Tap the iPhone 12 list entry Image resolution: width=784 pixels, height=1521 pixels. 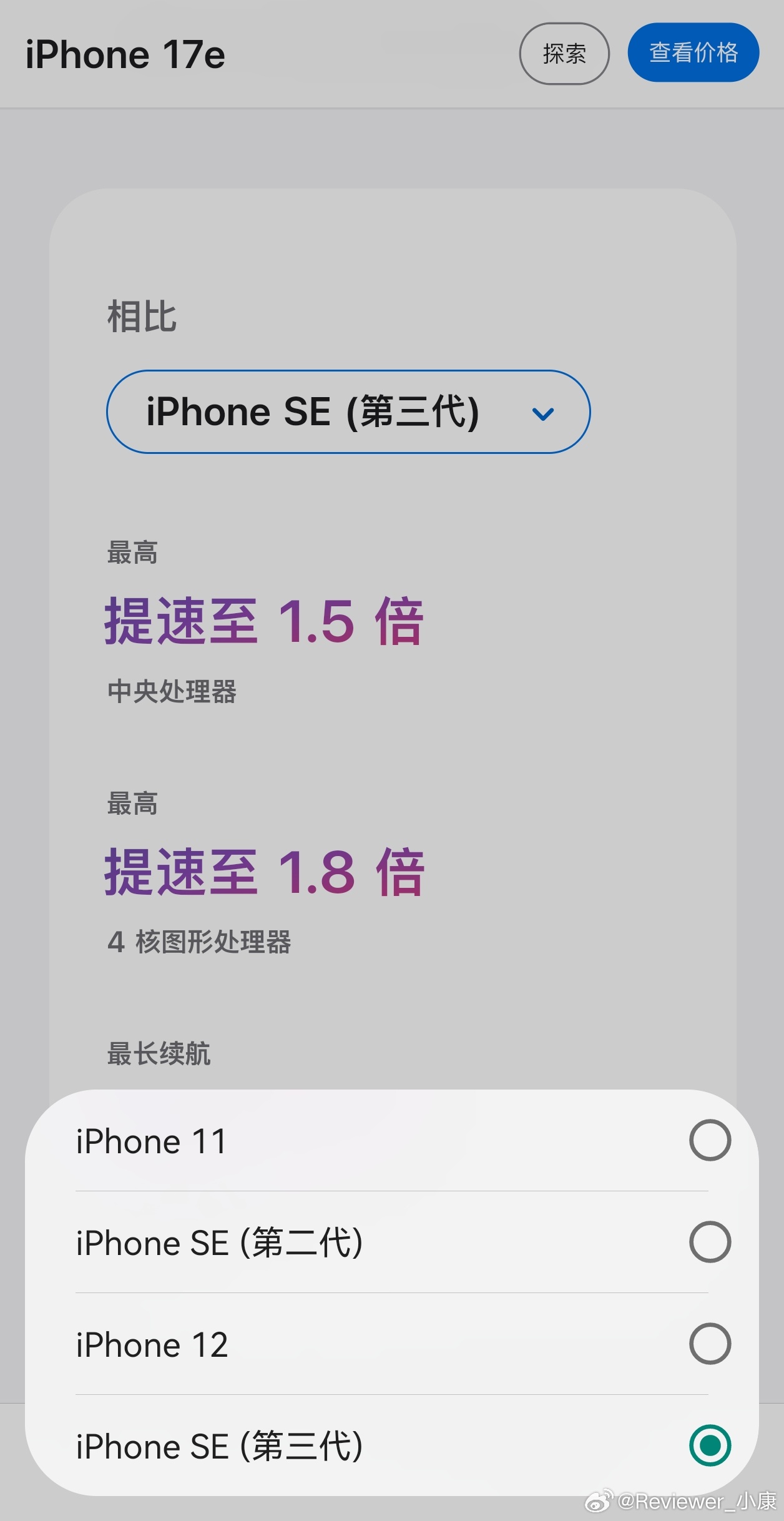pyautogui.click(x=152, y=1344)
